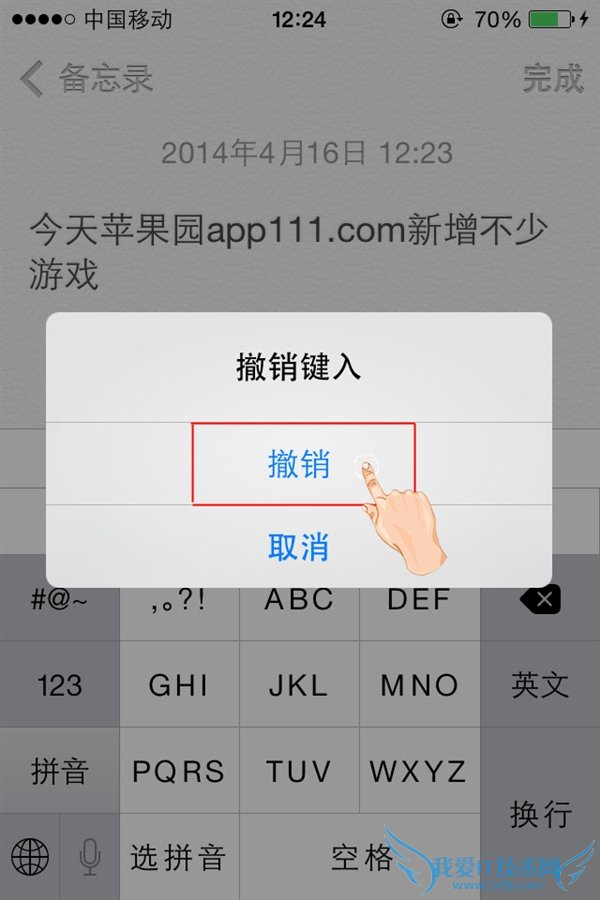
Task: Tap the PQRS key
Action: tap(179, 771)
